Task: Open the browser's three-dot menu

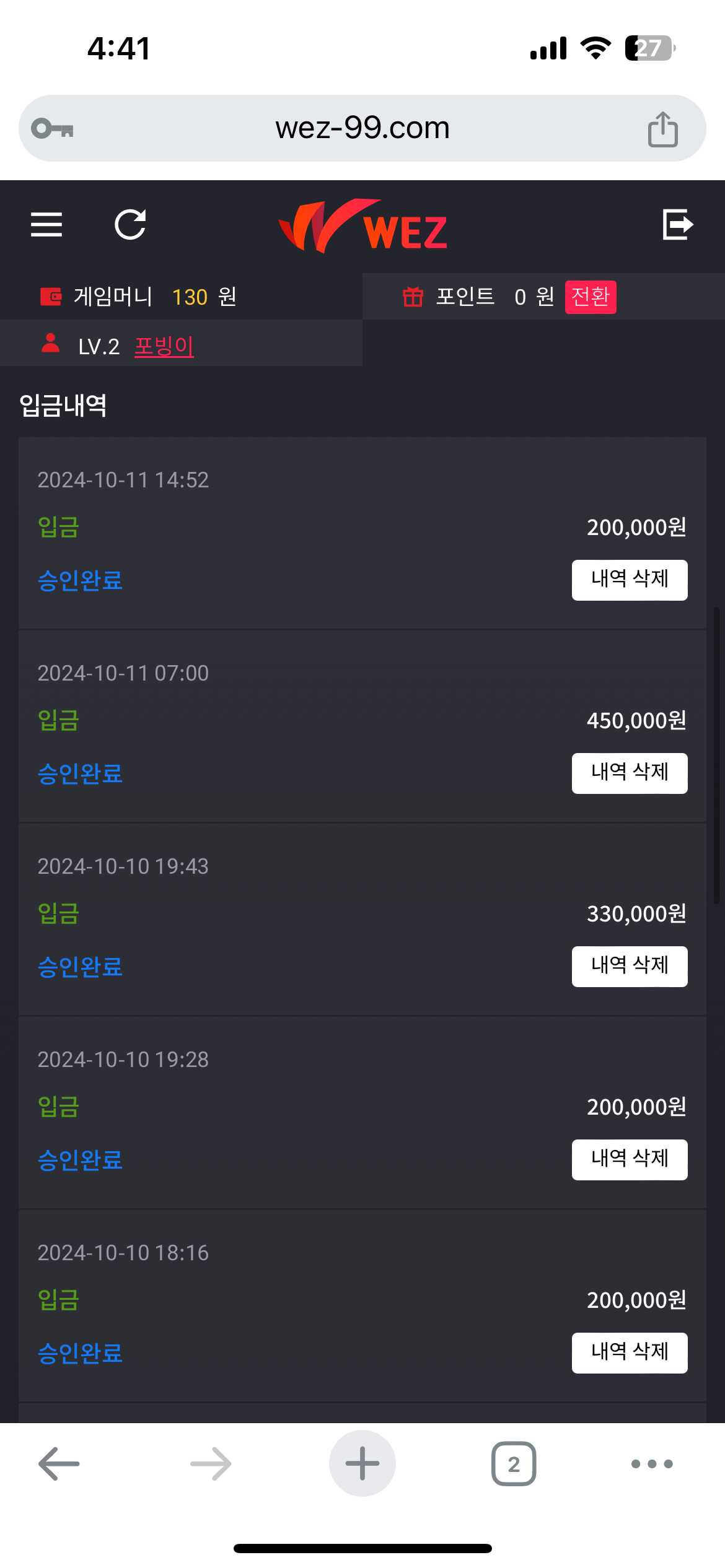Action: [x=651, y=1463]
